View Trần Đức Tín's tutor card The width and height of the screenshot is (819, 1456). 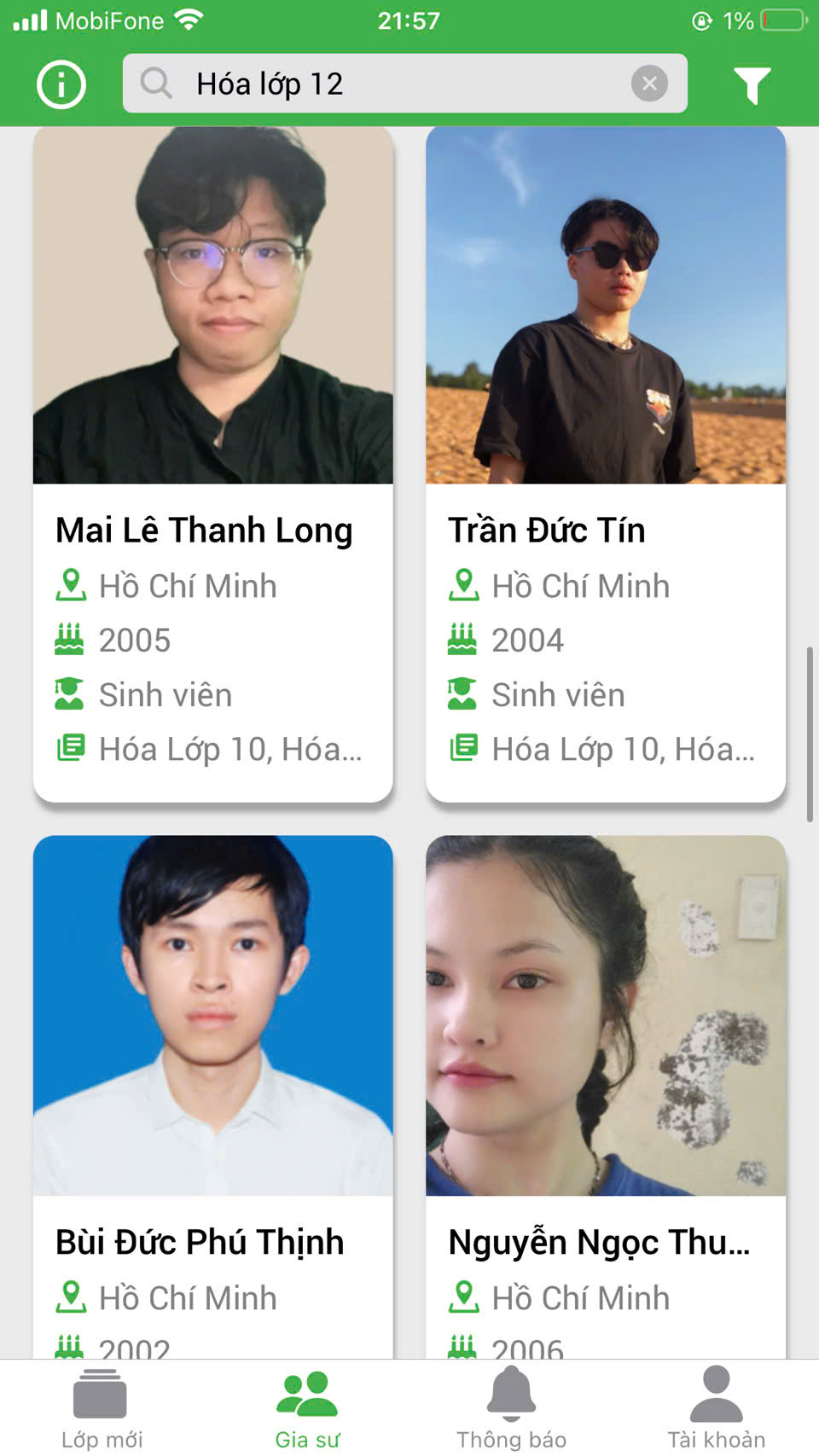coord(605,465)
